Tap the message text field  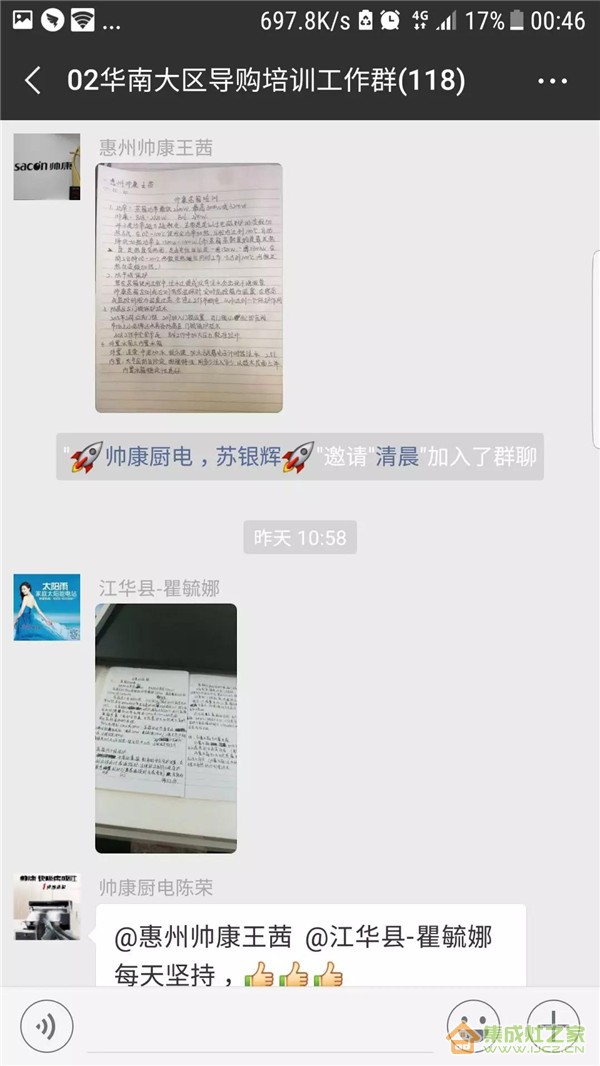coord(260,1026)
